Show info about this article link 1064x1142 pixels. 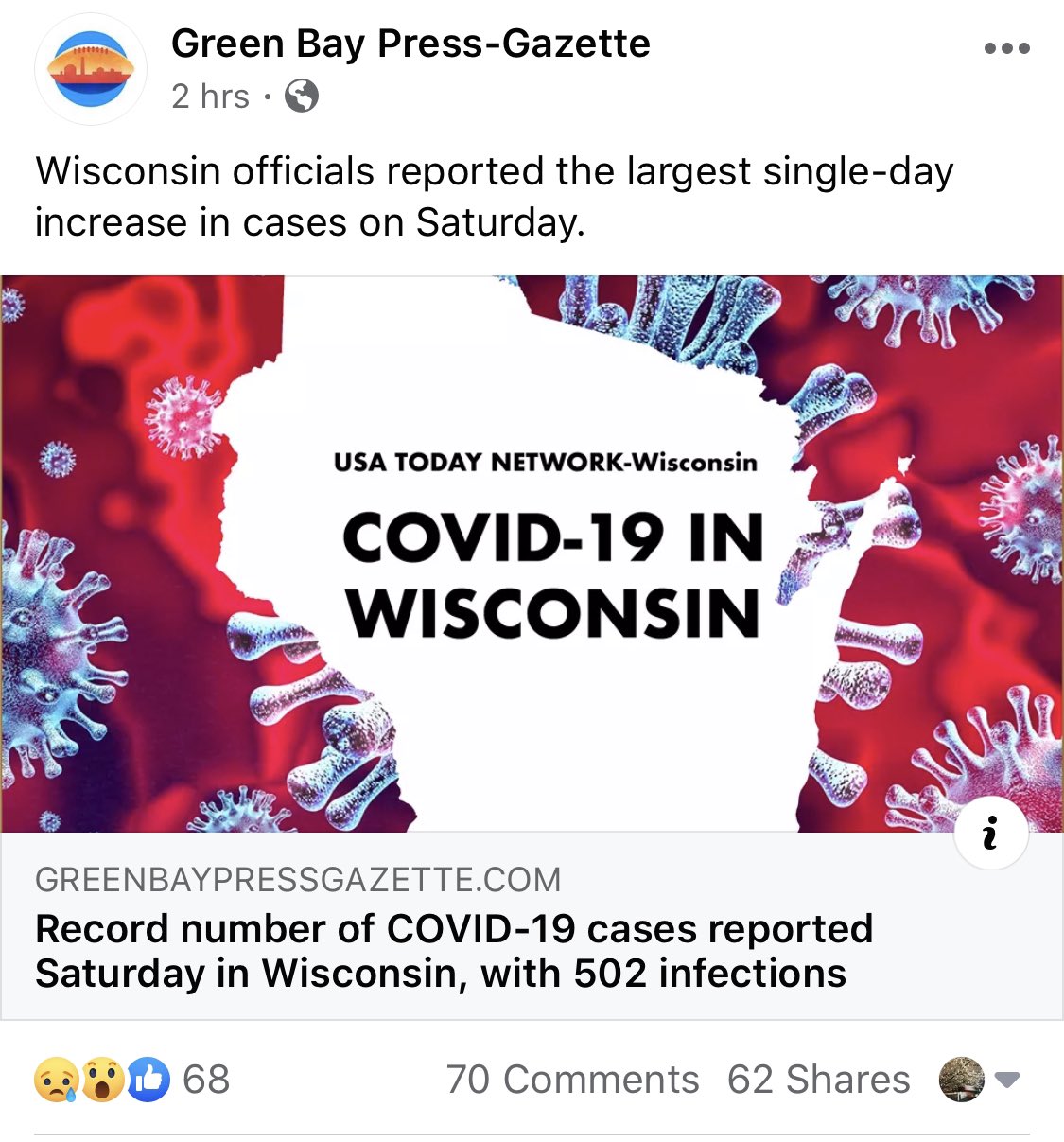[990, 835]
